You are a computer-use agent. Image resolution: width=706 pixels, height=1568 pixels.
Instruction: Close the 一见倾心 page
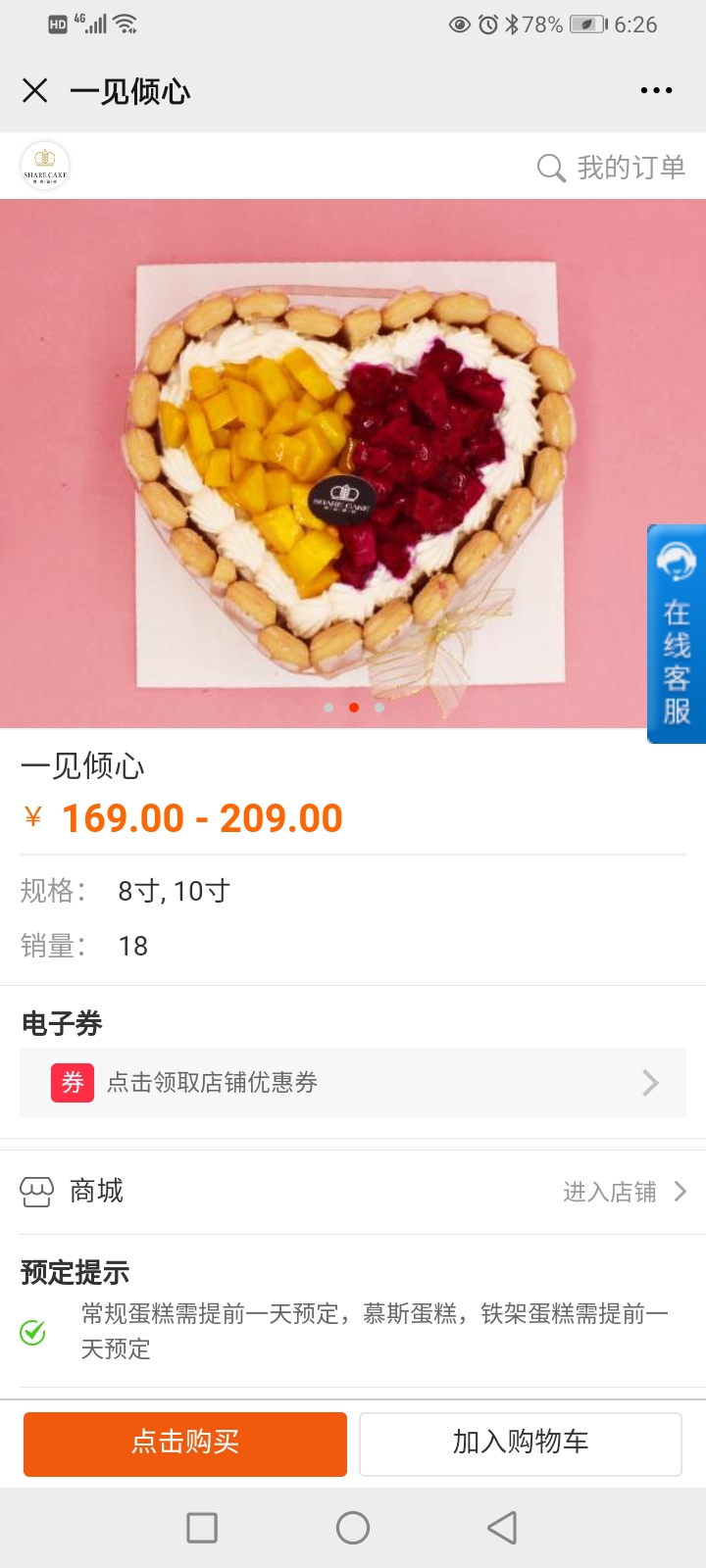35,91
